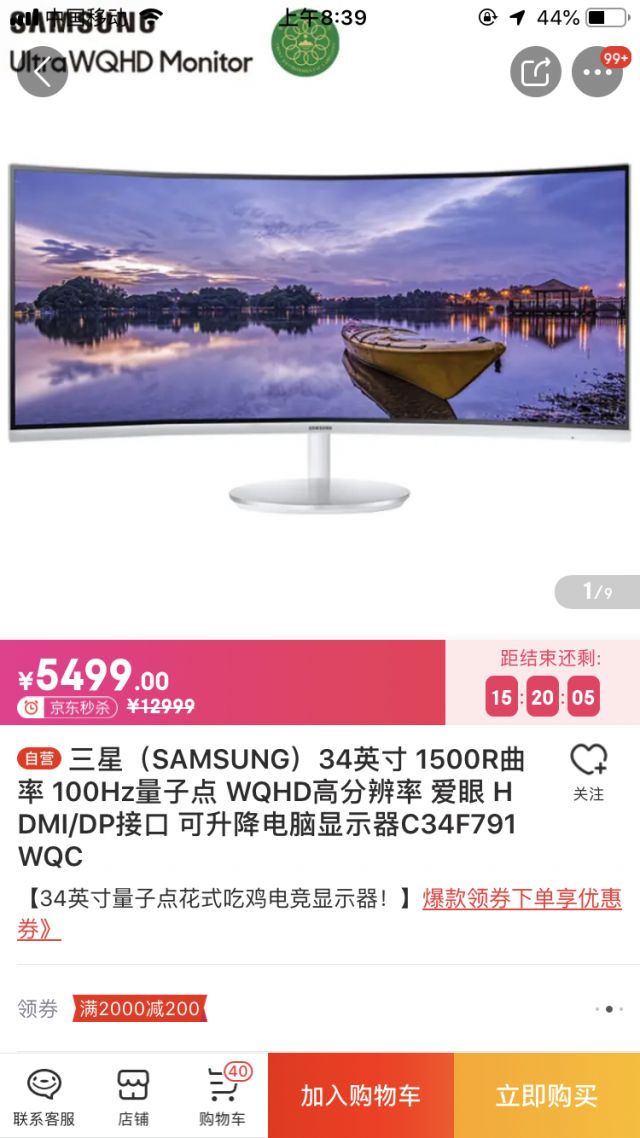The image size is (640, 1138).
Task: Open the Samsung monitor product image
Action: 320,337
